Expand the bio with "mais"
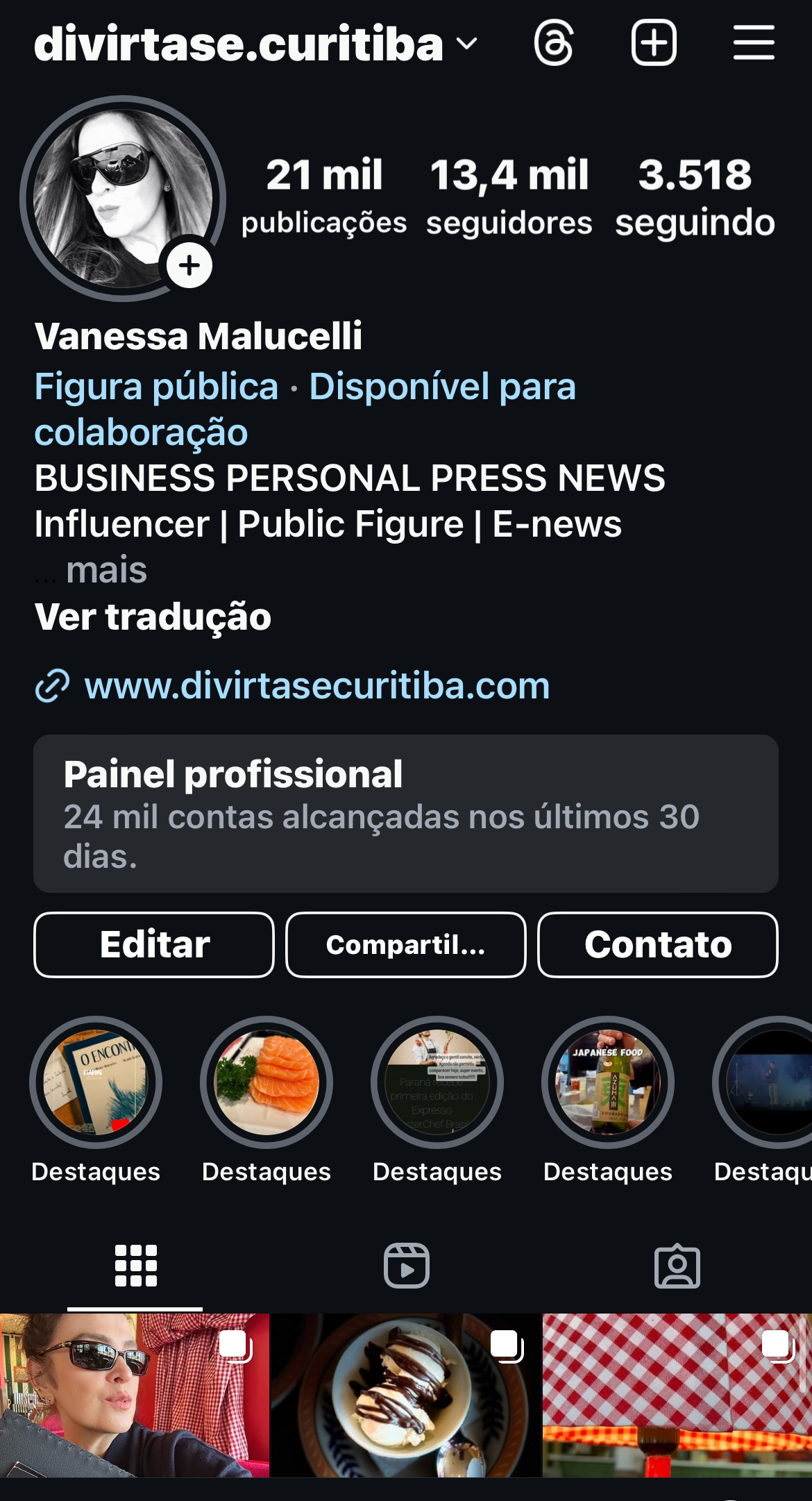Image resolution: width=812 pixels, height=1501 pixels. tap(105, 571)
